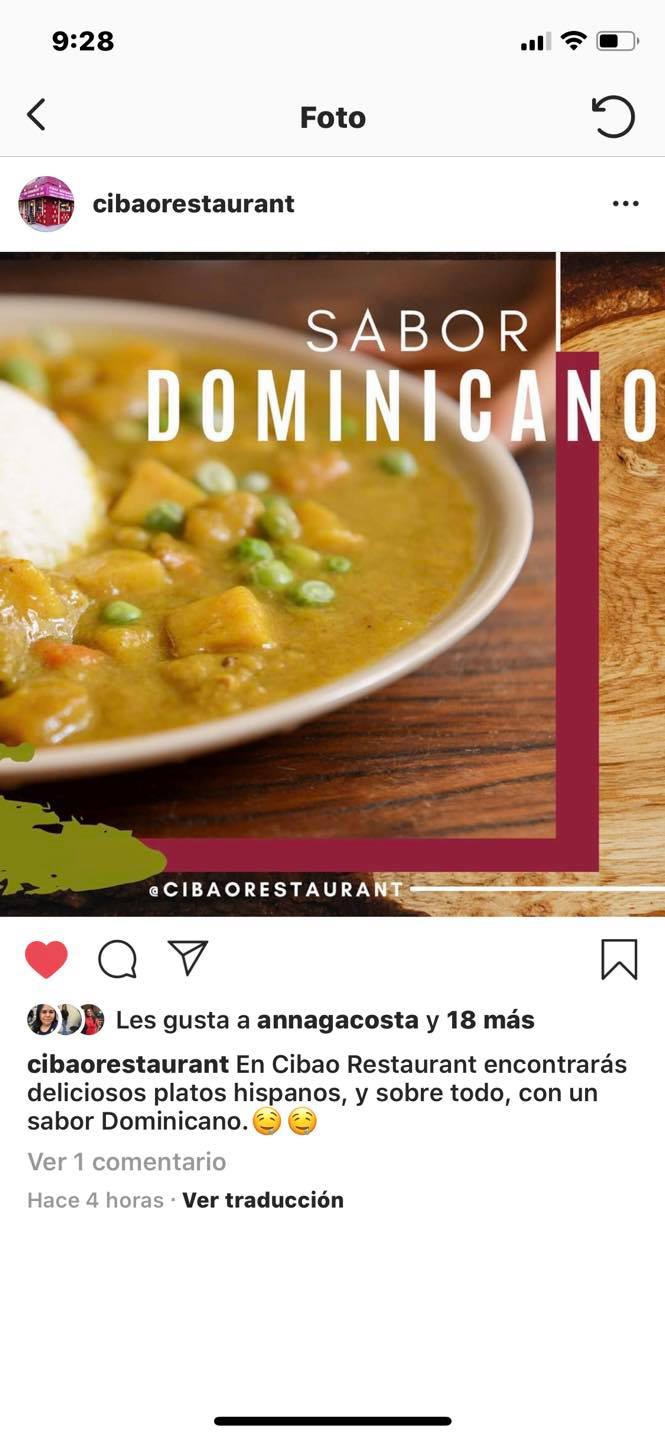Unlike the post with the red heart
Image resolution: width=665 pixels, height=1440 pixels.
click(46, 960)
